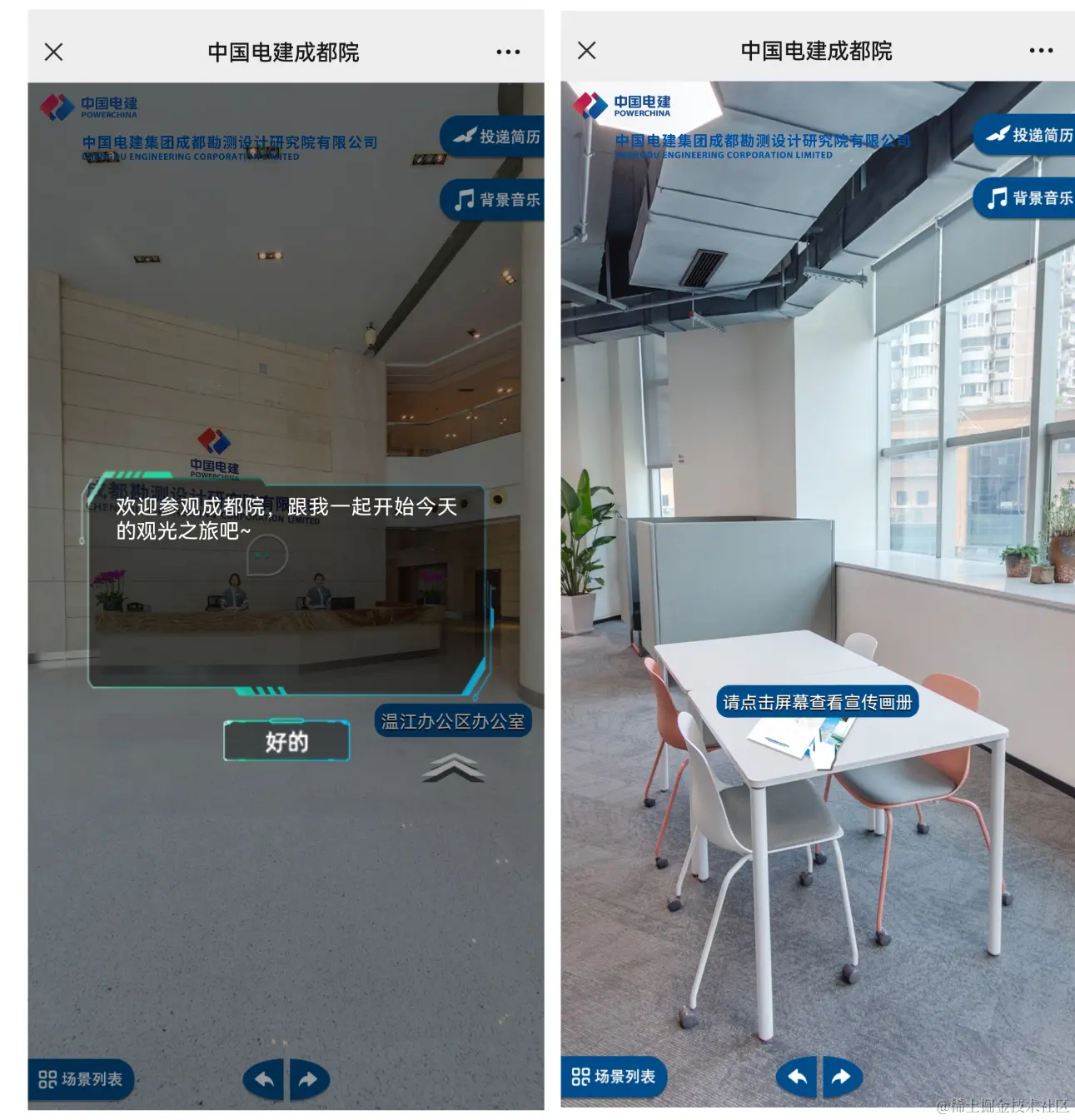Tap 好的 to start the tour
The width and height of the screenshot is (1075, 1120).
click(286, 741)
